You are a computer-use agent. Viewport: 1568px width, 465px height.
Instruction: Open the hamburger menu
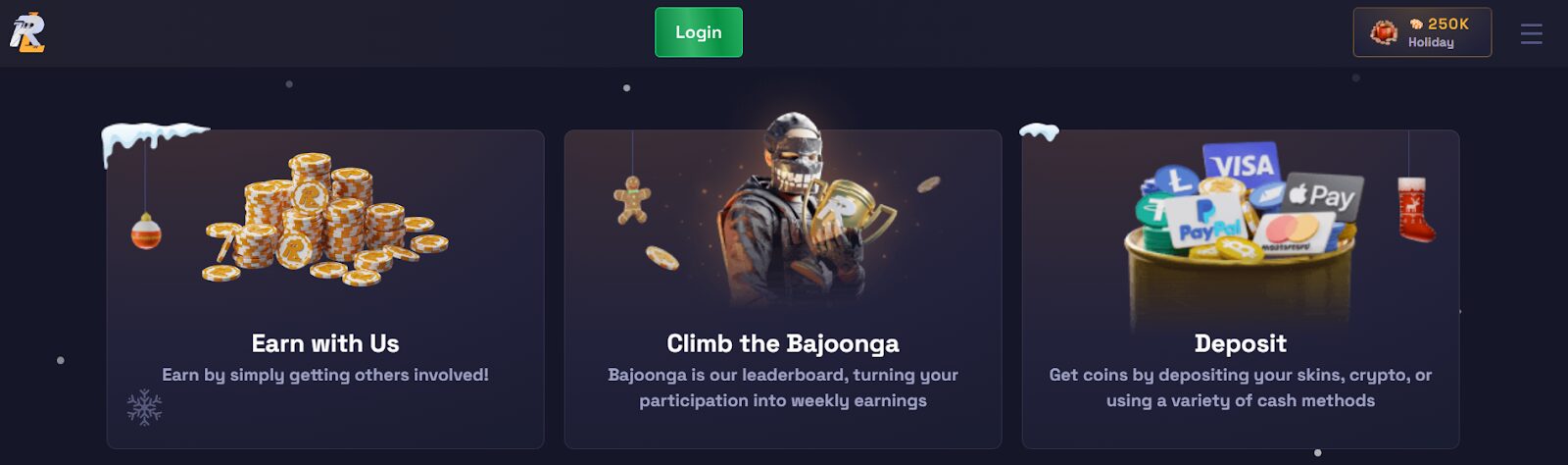[x=1531, y=34]
